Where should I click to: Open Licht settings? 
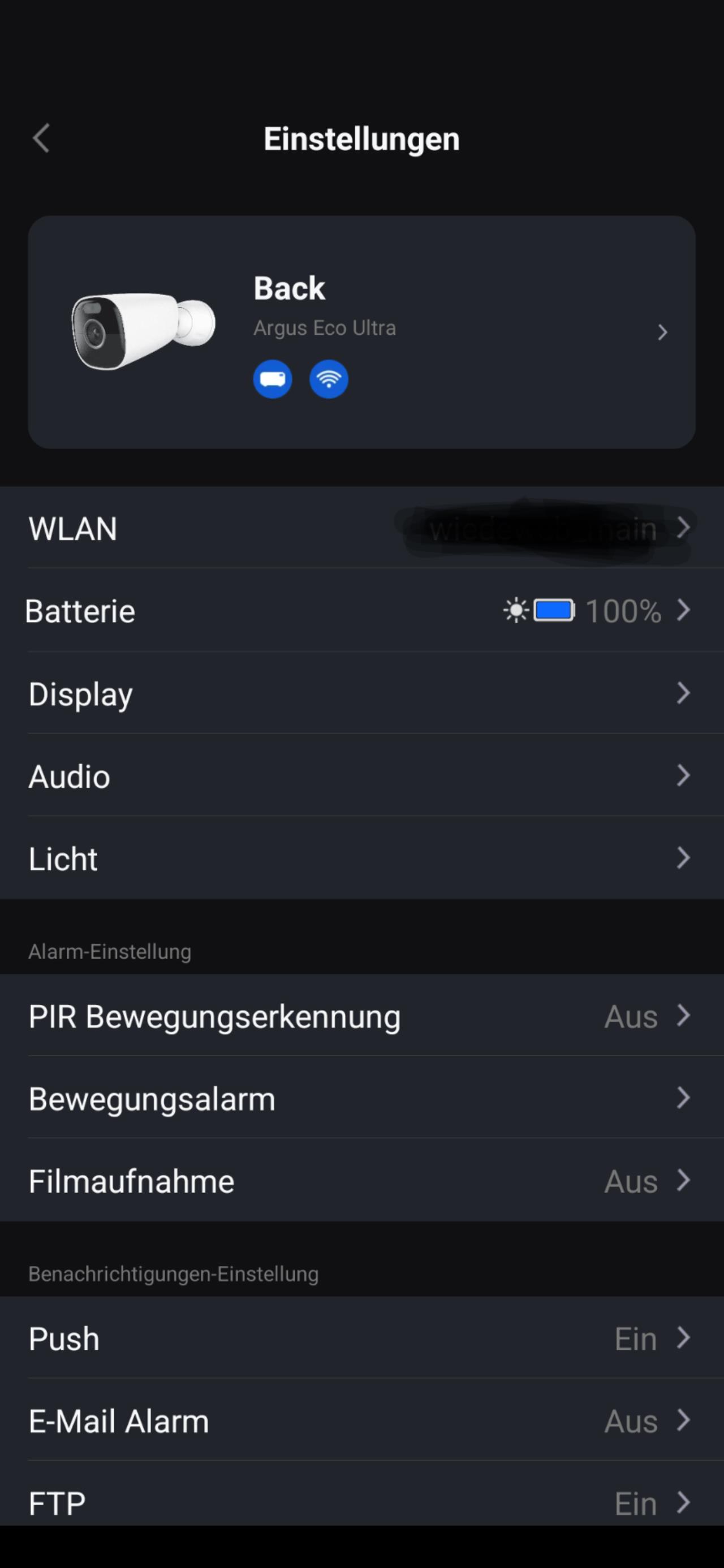pyautogui.click(x=361, y=858)
